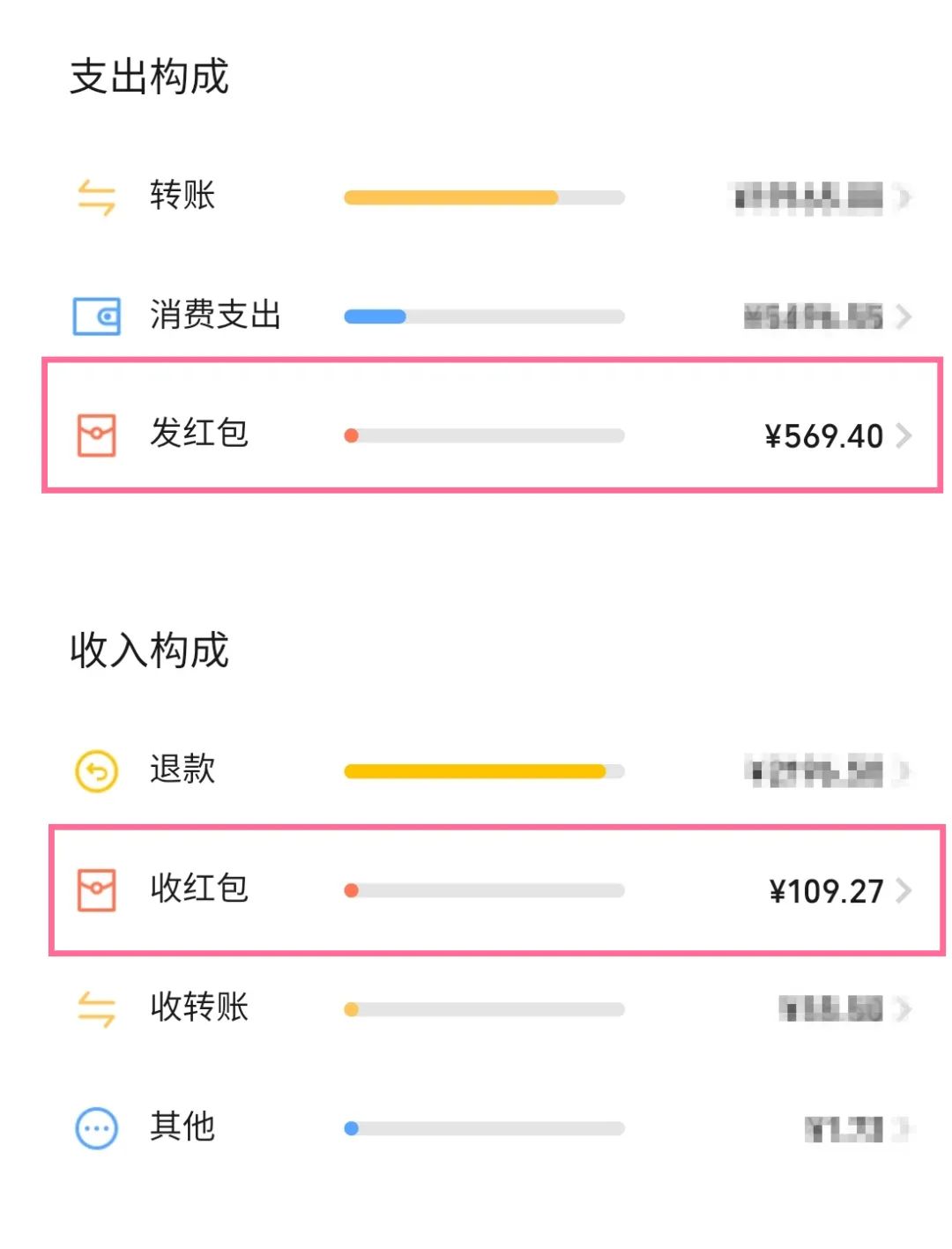Click the ¥109.27 amount link
This screenshot has height=1249, width=952.
click(824, 890)
